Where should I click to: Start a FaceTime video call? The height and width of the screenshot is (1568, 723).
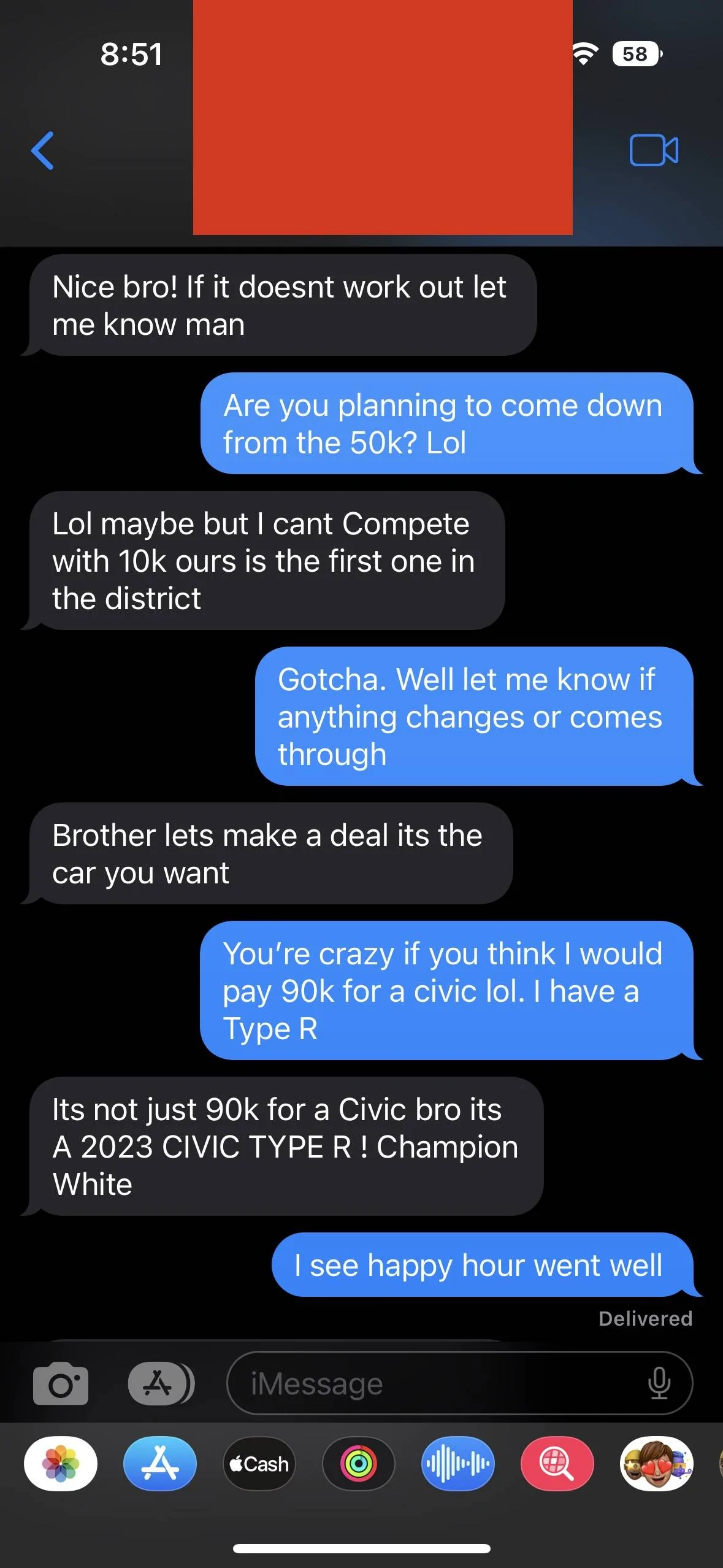click(x=654, y=150)
